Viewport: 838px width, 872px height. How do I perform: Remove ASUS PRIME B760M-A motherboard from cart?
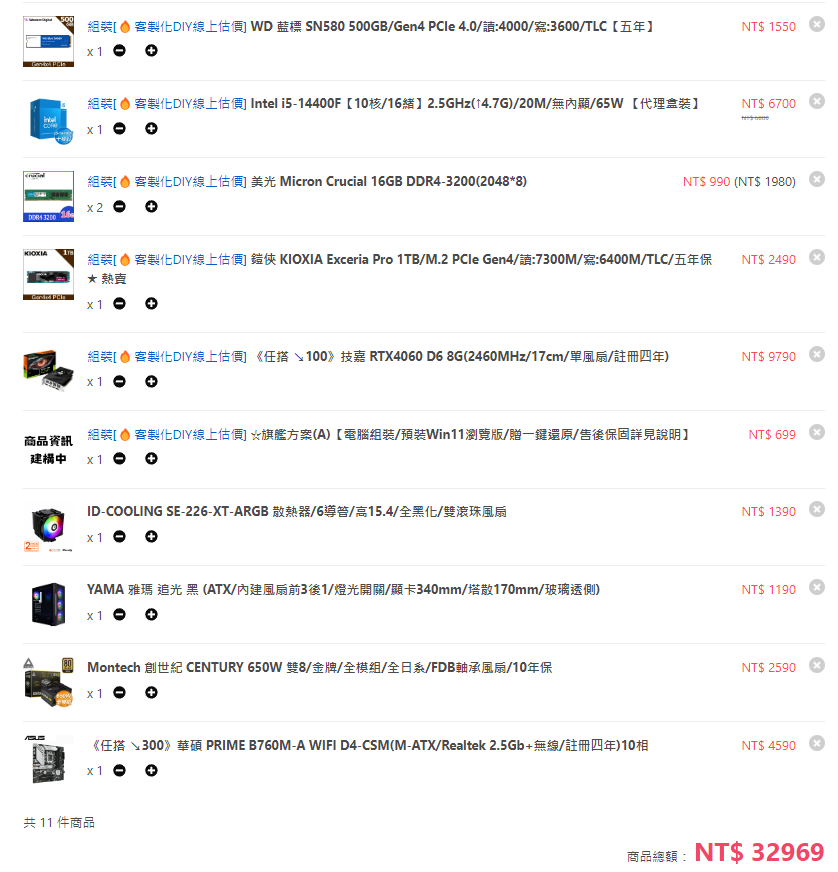pos(817,743)
